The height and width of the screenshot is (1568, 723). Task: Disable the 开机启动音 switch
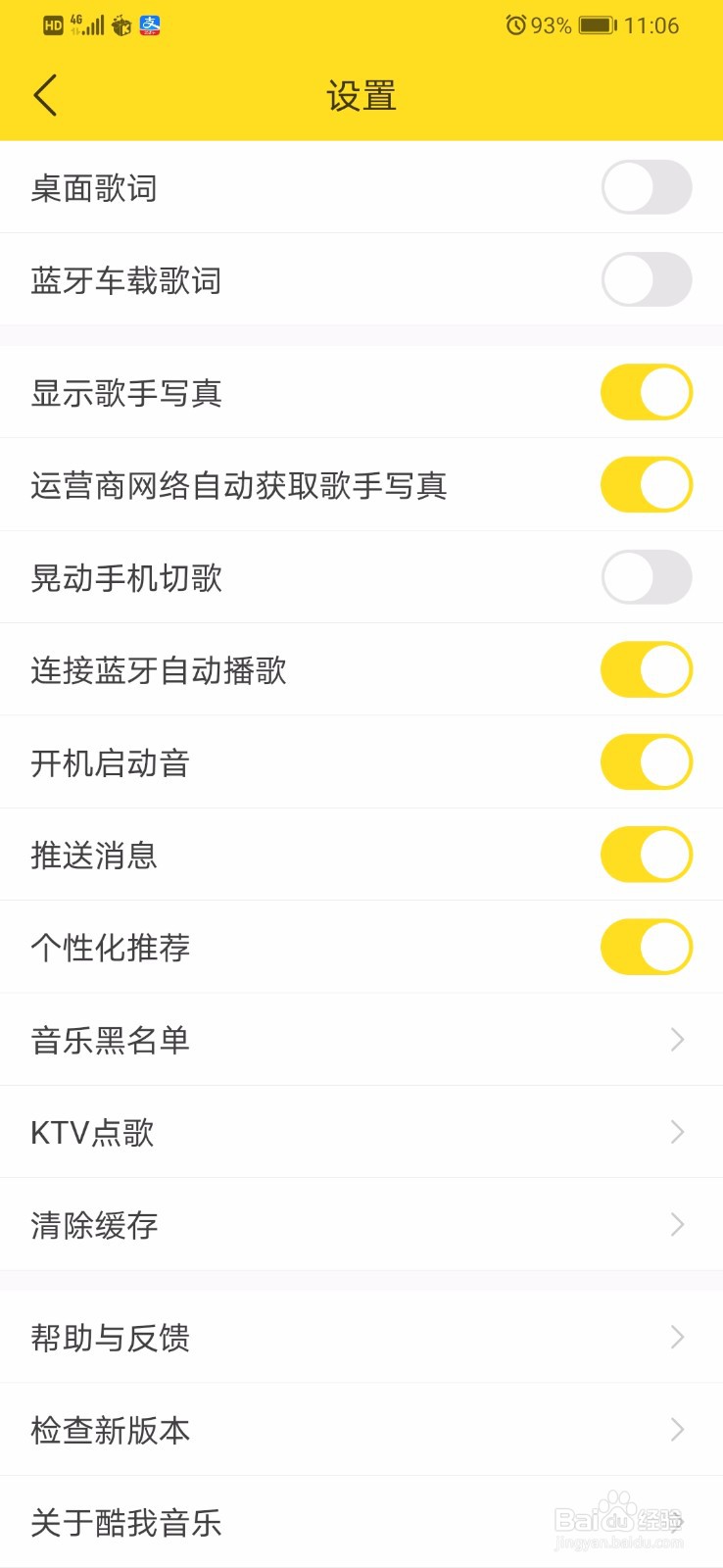coord(647,762)
